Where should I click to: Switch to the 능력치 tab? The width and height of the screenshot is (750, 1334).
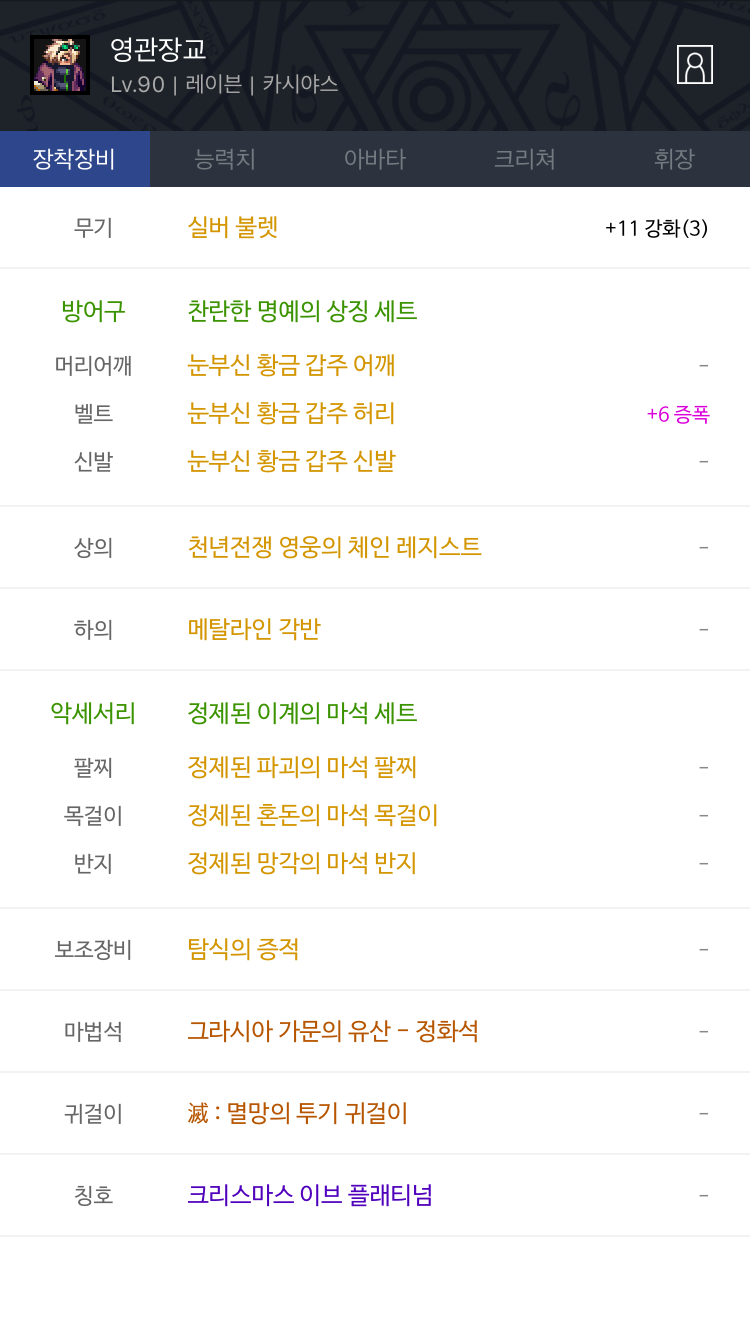click(x=225, y=159)
